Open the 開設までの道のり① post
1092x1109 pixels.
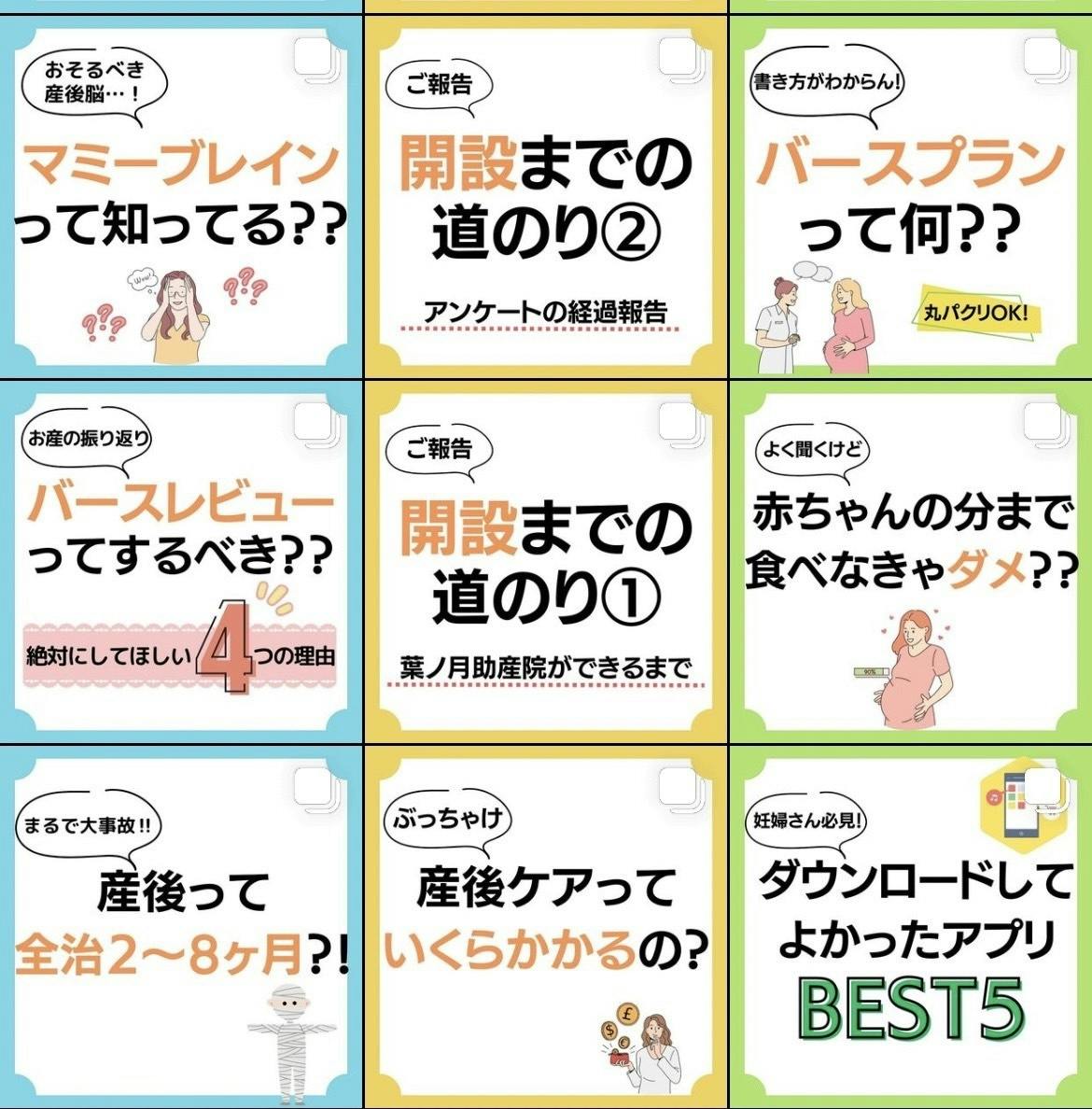click(546, 562)
